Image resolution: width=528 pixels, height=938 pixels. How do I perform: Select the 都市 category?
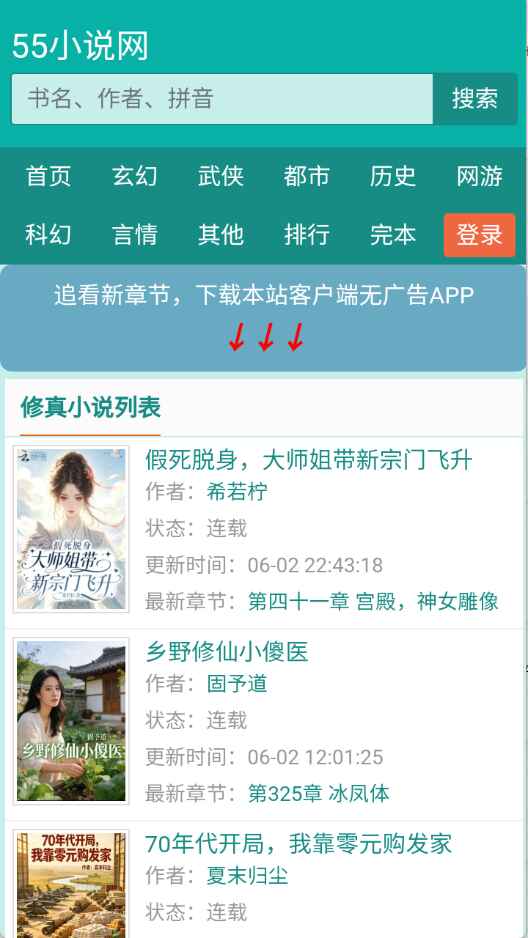coord(307,176)
